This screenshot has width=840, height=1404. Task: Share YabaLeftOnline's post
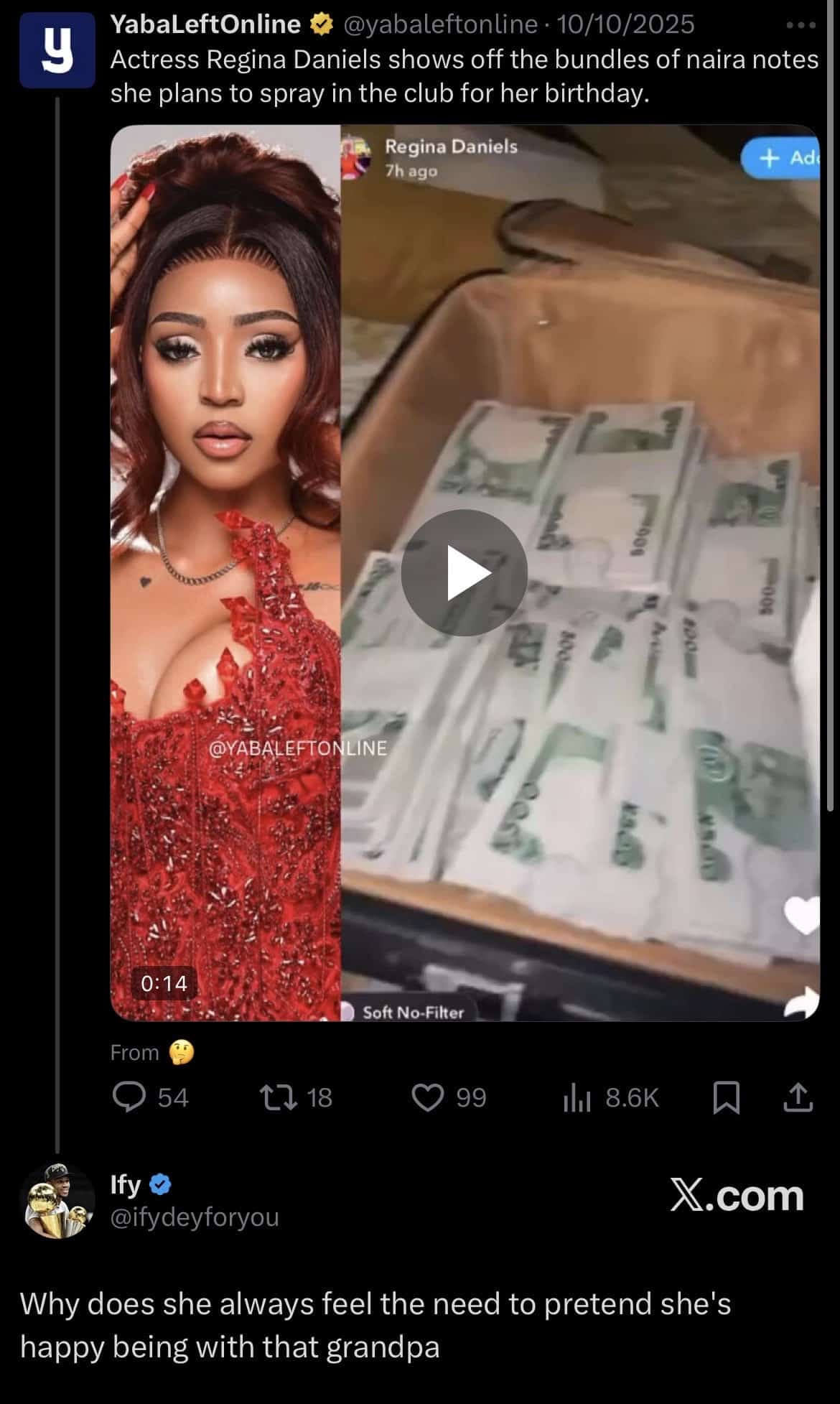pyautogui.click(x=797, y=1097)
